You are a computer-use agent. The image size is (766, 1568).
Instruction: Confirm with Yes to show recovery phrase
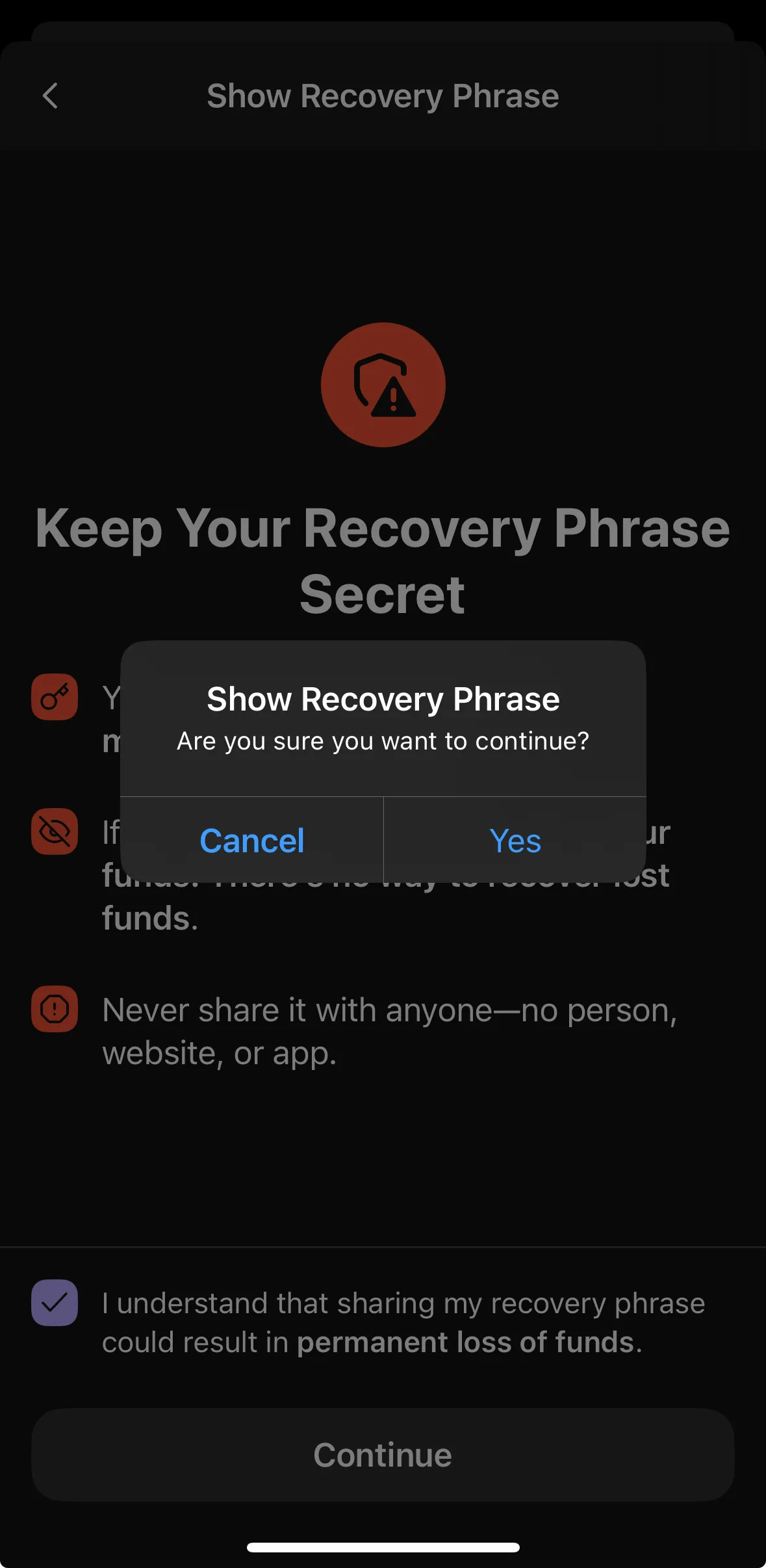coord(515,840)
